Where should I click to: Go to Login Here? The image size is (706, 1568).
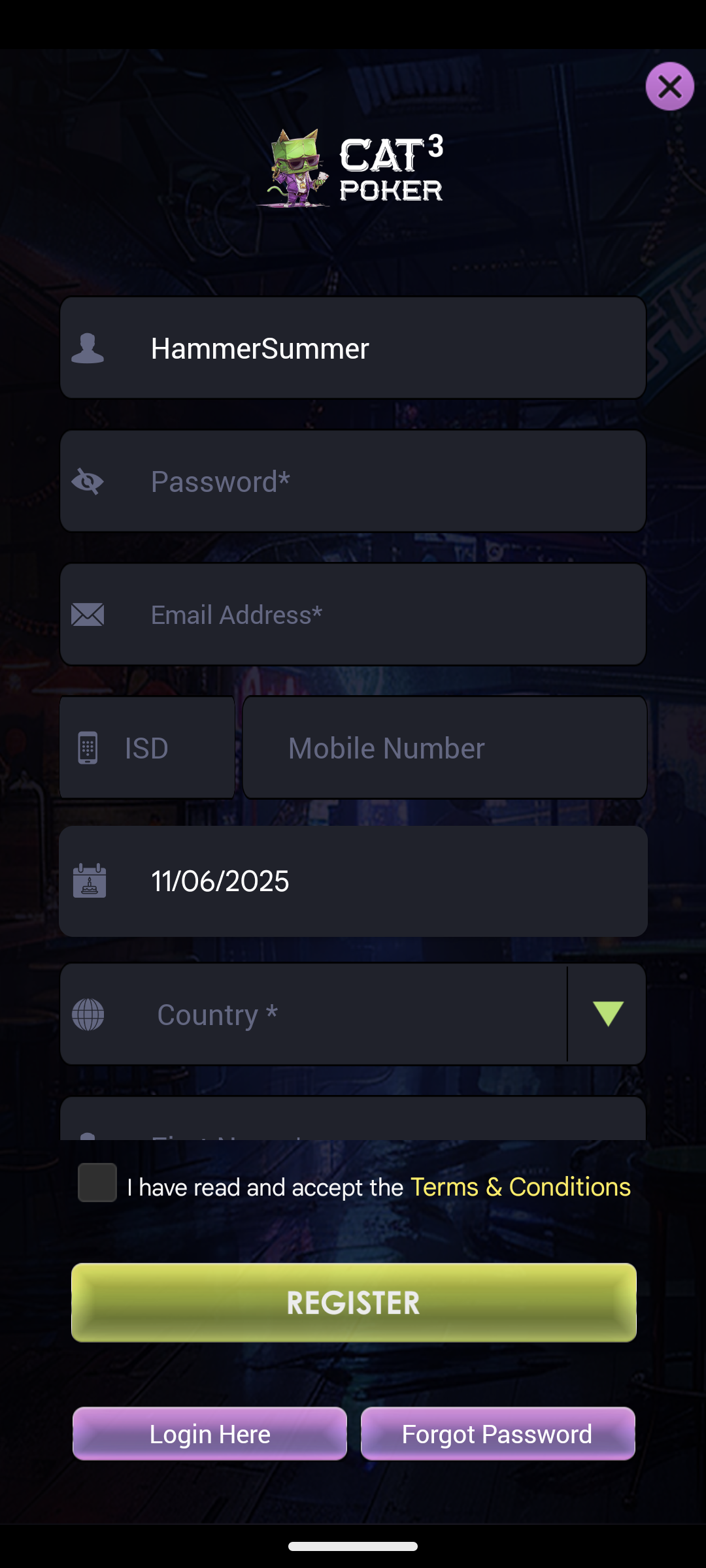[210, 1434]
